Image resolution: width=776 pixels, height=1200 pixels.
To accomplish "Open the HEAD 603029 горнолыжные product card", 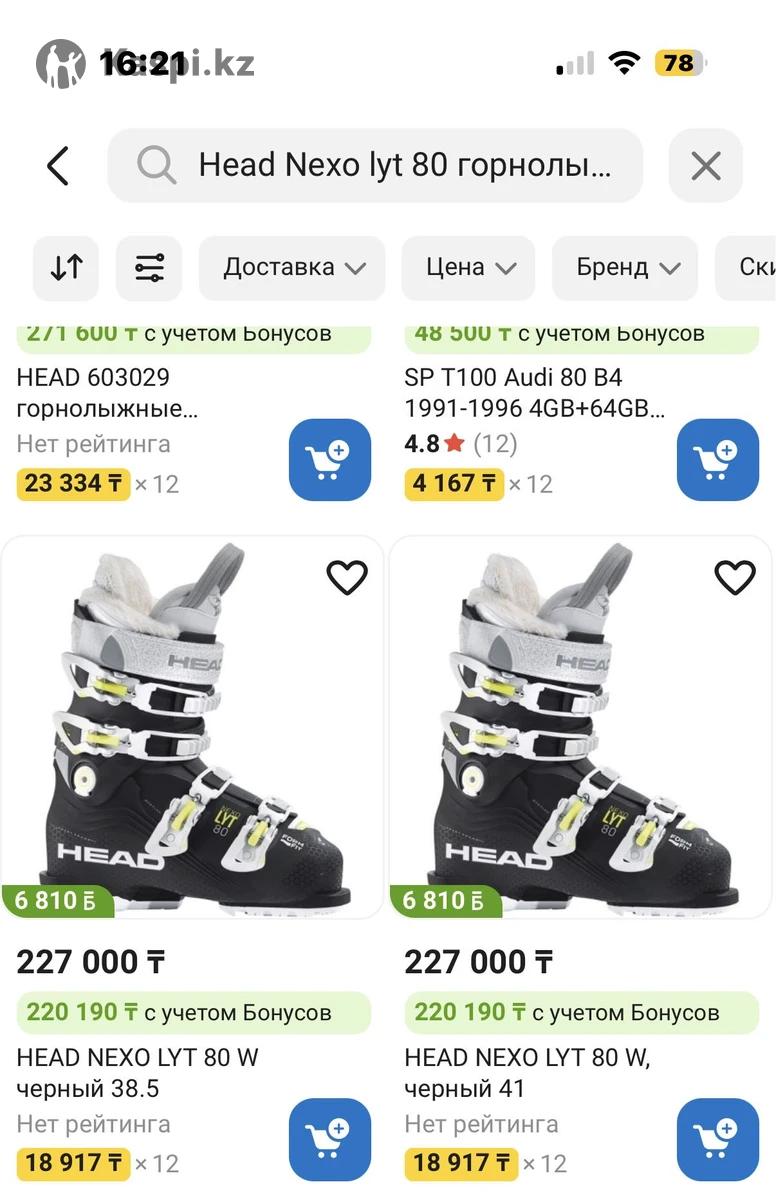I will click(107, 393).
